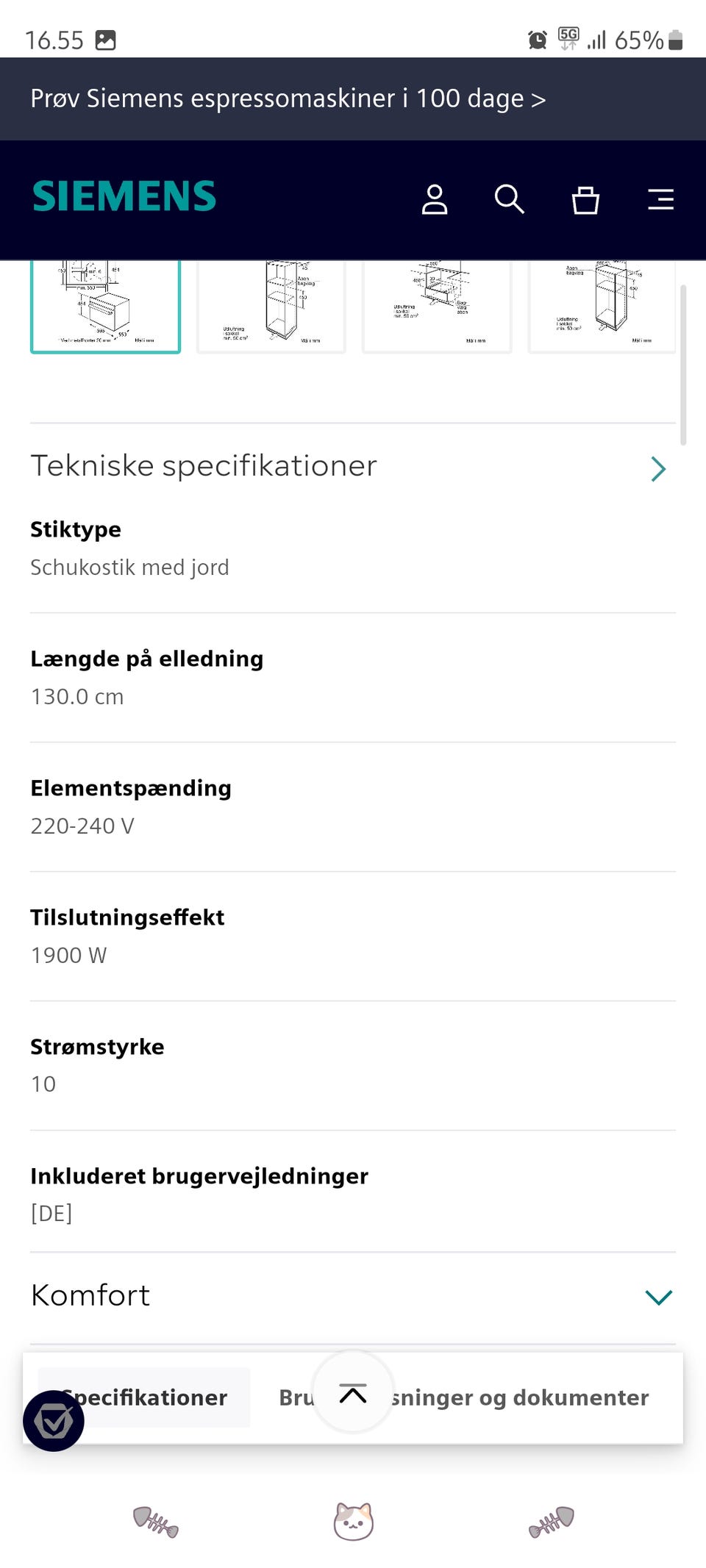Open the Siemens espresso 100 days trial banner

pos(288,98)
